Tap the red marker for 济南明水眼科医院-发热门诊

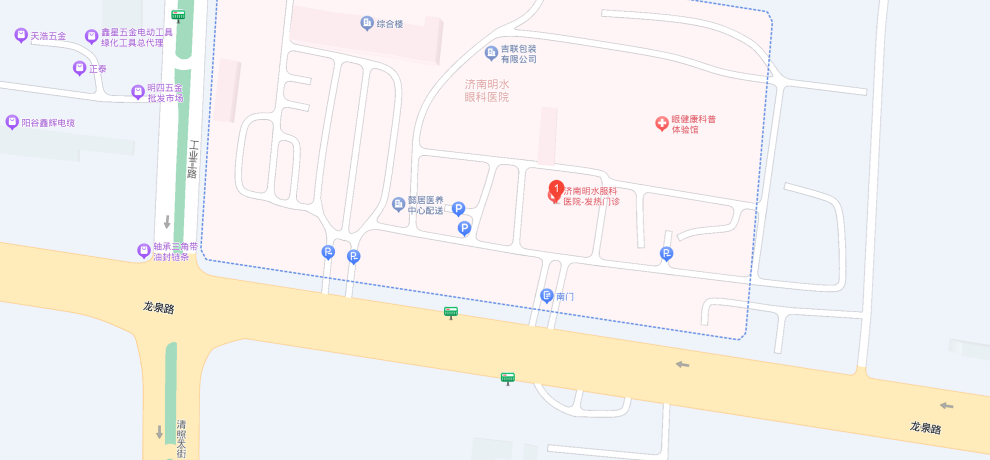[556, 189]
